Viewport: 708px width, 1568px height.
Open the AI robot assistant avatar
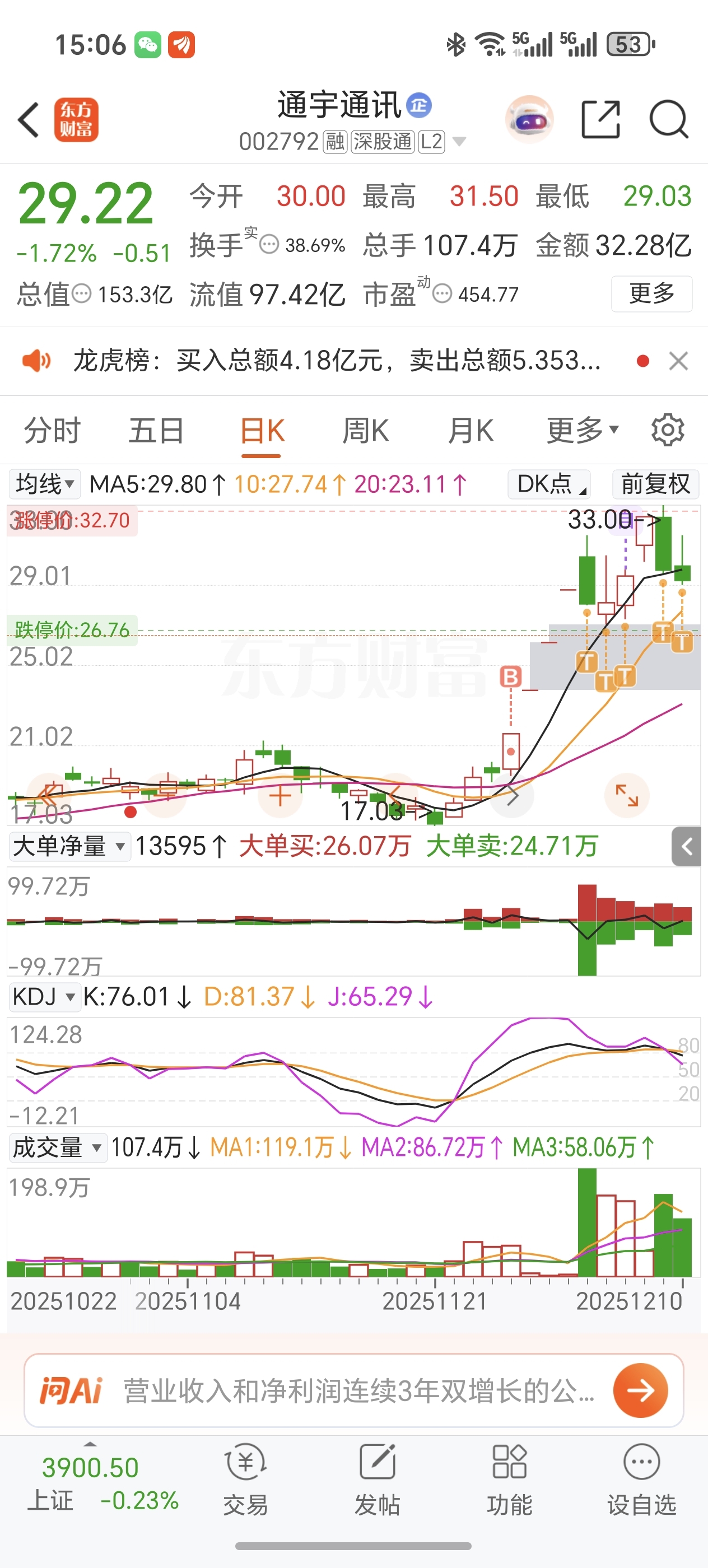point(529,119)
